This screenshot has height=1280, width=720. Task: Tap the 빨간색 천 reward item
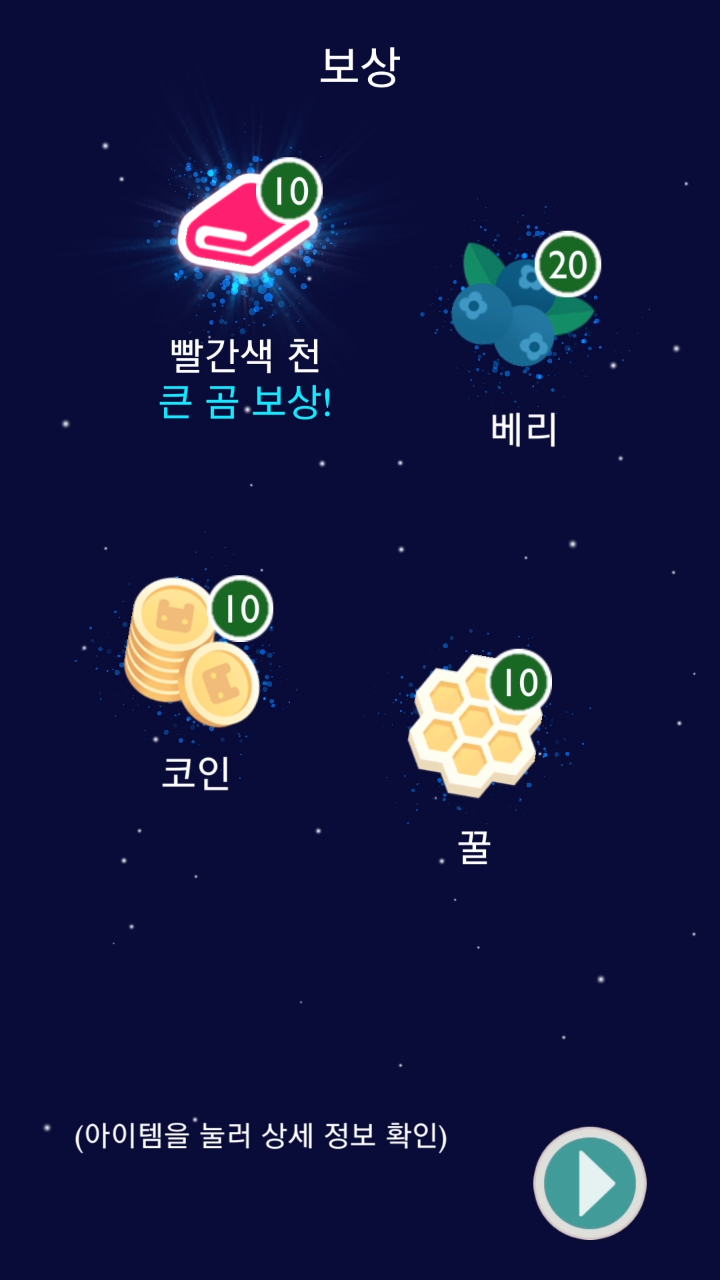246,224
